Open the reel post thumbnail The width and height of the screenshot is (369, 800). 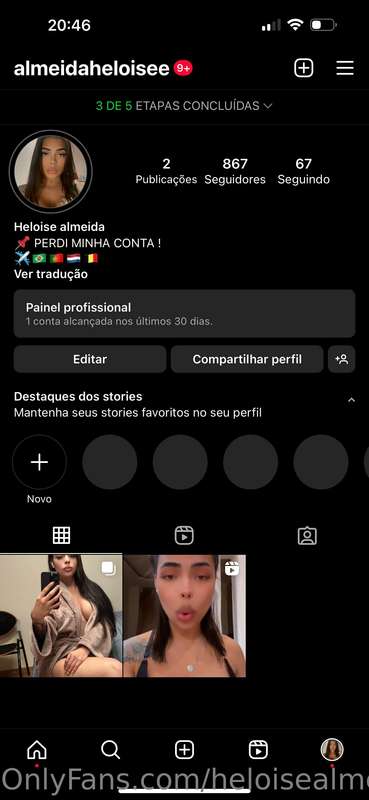184,616
